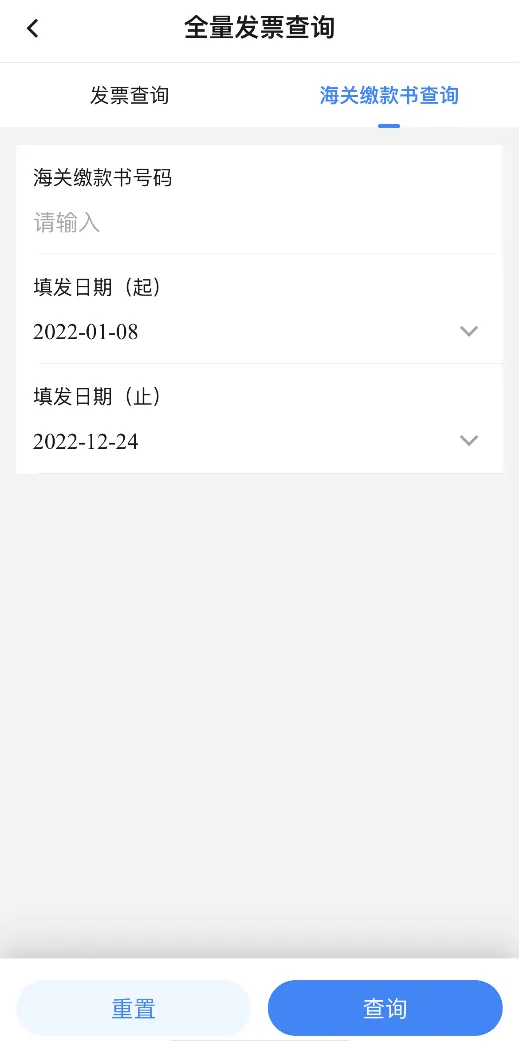Switch to the 发票查询 tab
Screen dimensions: 519x1041
pos(129,96)
